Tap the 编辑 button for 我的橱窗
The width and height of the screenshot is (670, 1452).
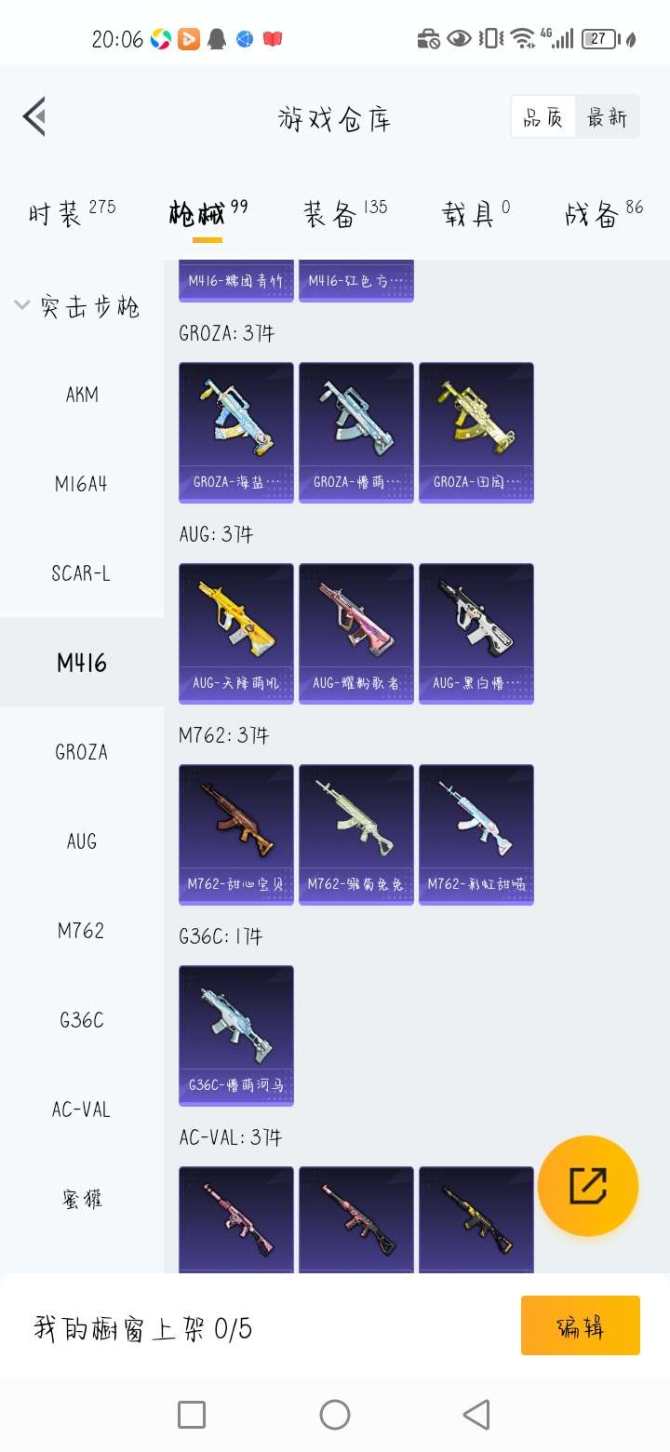point(580,1326)
